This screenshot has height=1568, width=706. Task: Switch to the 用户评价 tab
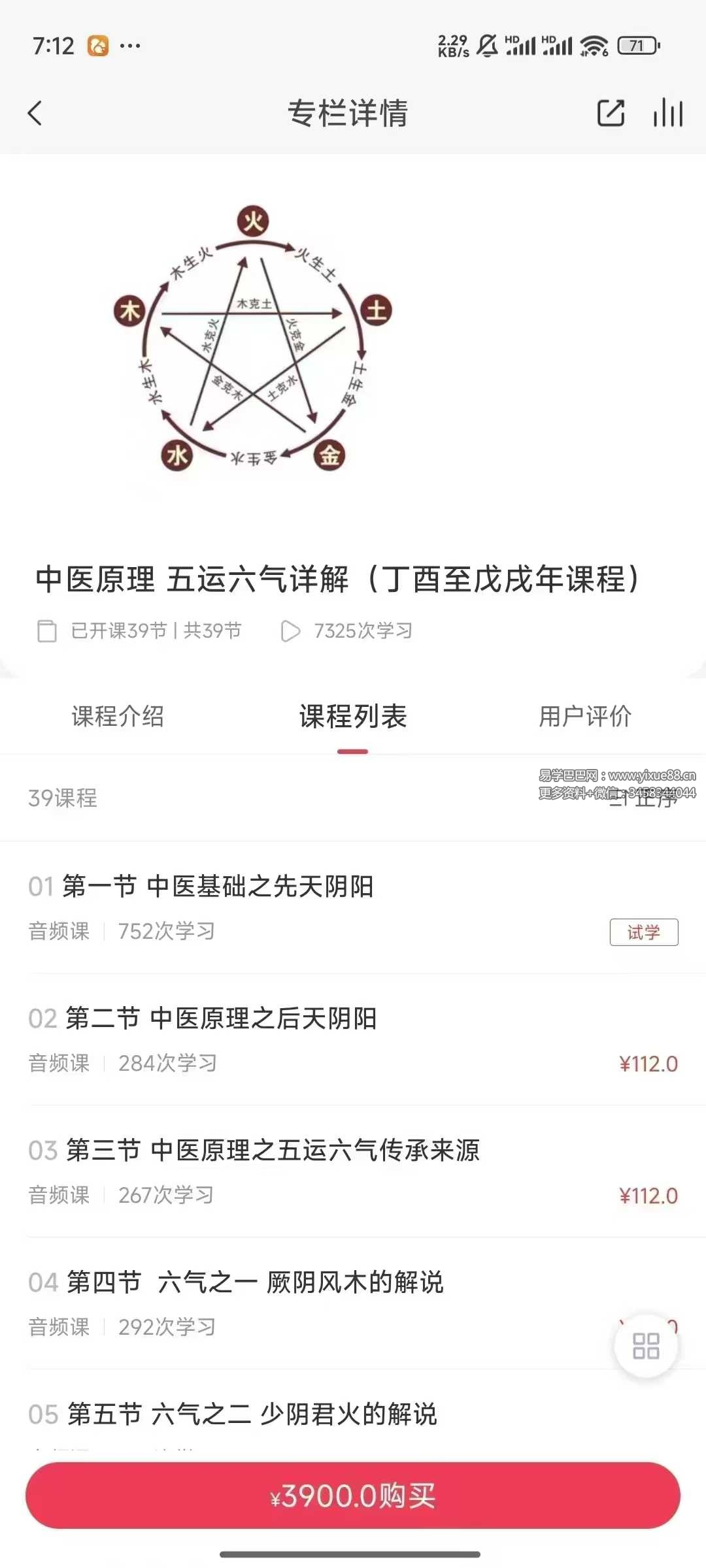tap(585, 716)
